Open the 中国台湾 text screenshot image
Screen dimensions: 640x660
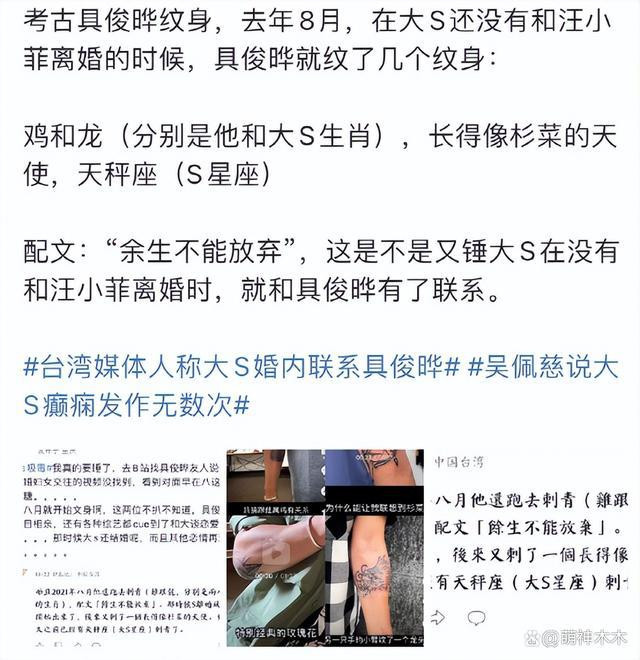pyautogui.click(x=530, y=547)
